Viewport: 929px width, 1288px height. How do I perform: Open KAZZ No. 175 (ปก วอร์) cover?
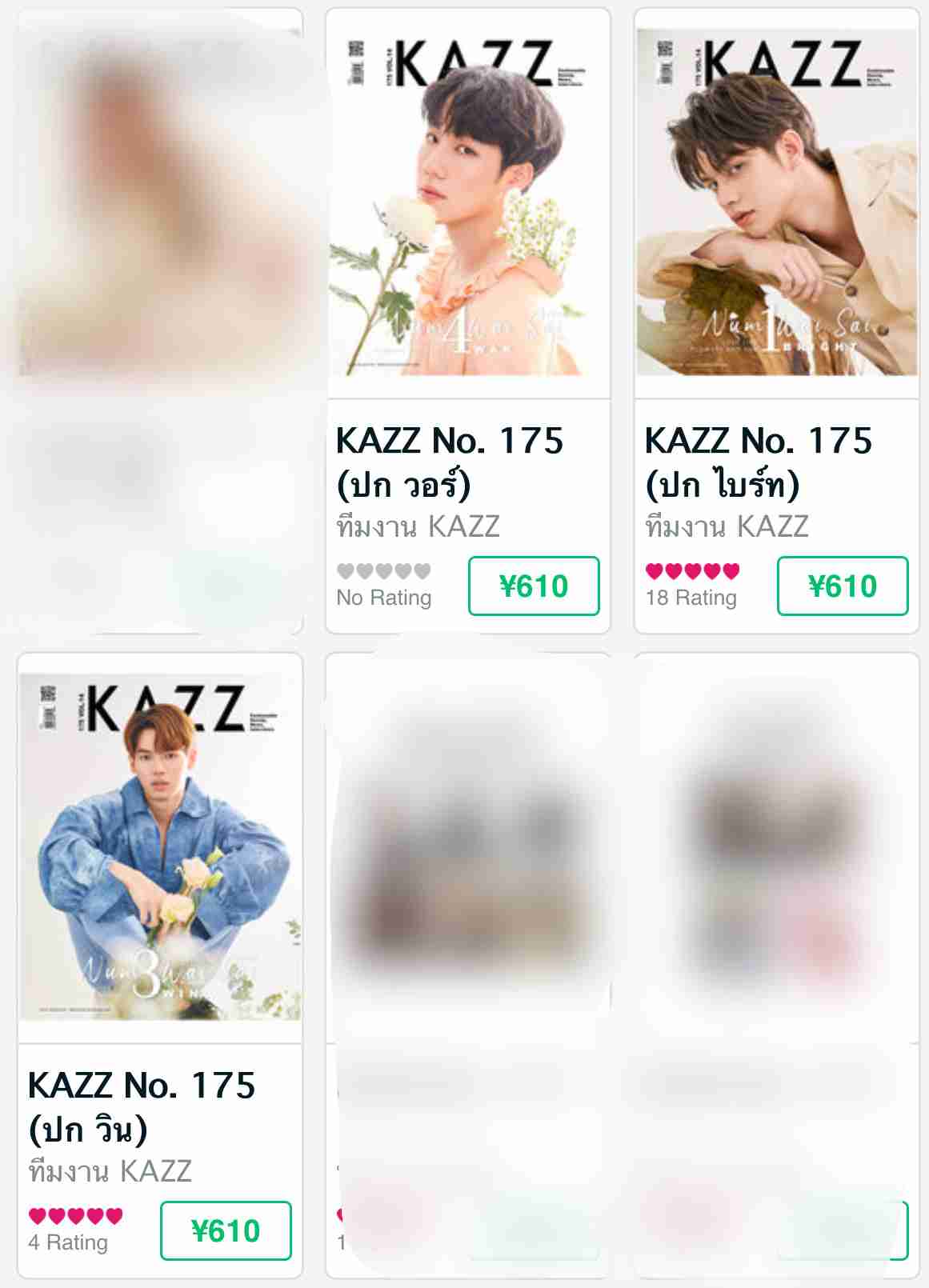[467, 204]
